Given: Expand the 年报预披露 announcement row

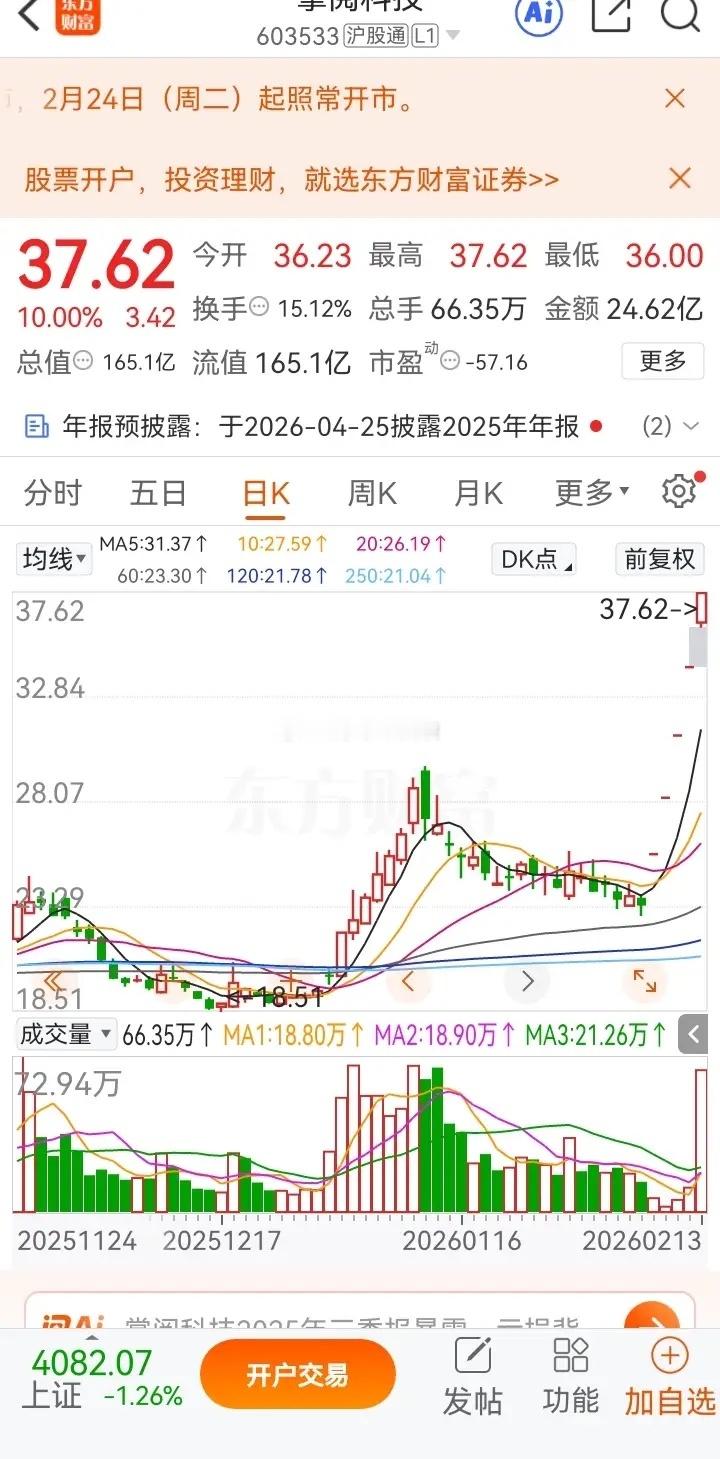Looking at the screenshot, I should click(x=360, y=427).
